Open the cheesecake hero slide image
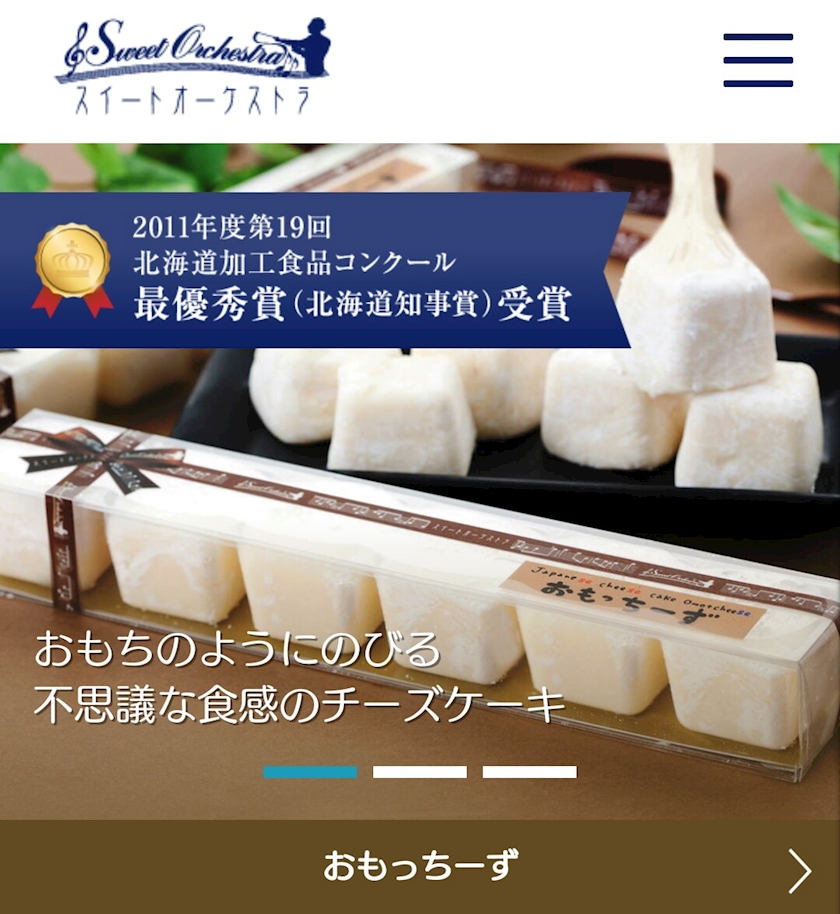 420,481
